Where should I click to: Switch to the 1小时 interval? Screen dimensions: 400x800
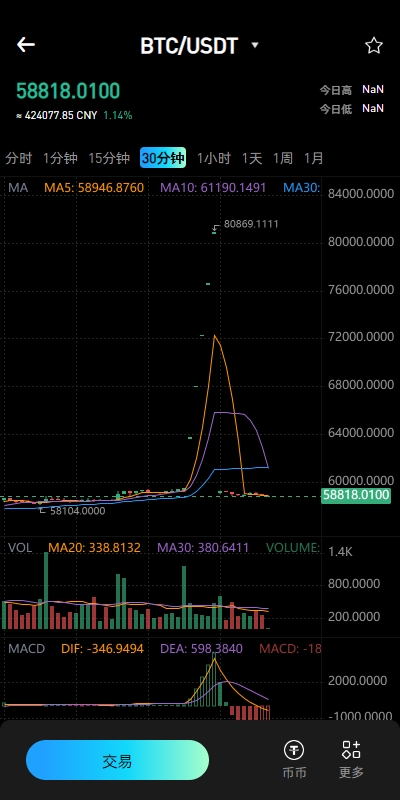[214, 158]
